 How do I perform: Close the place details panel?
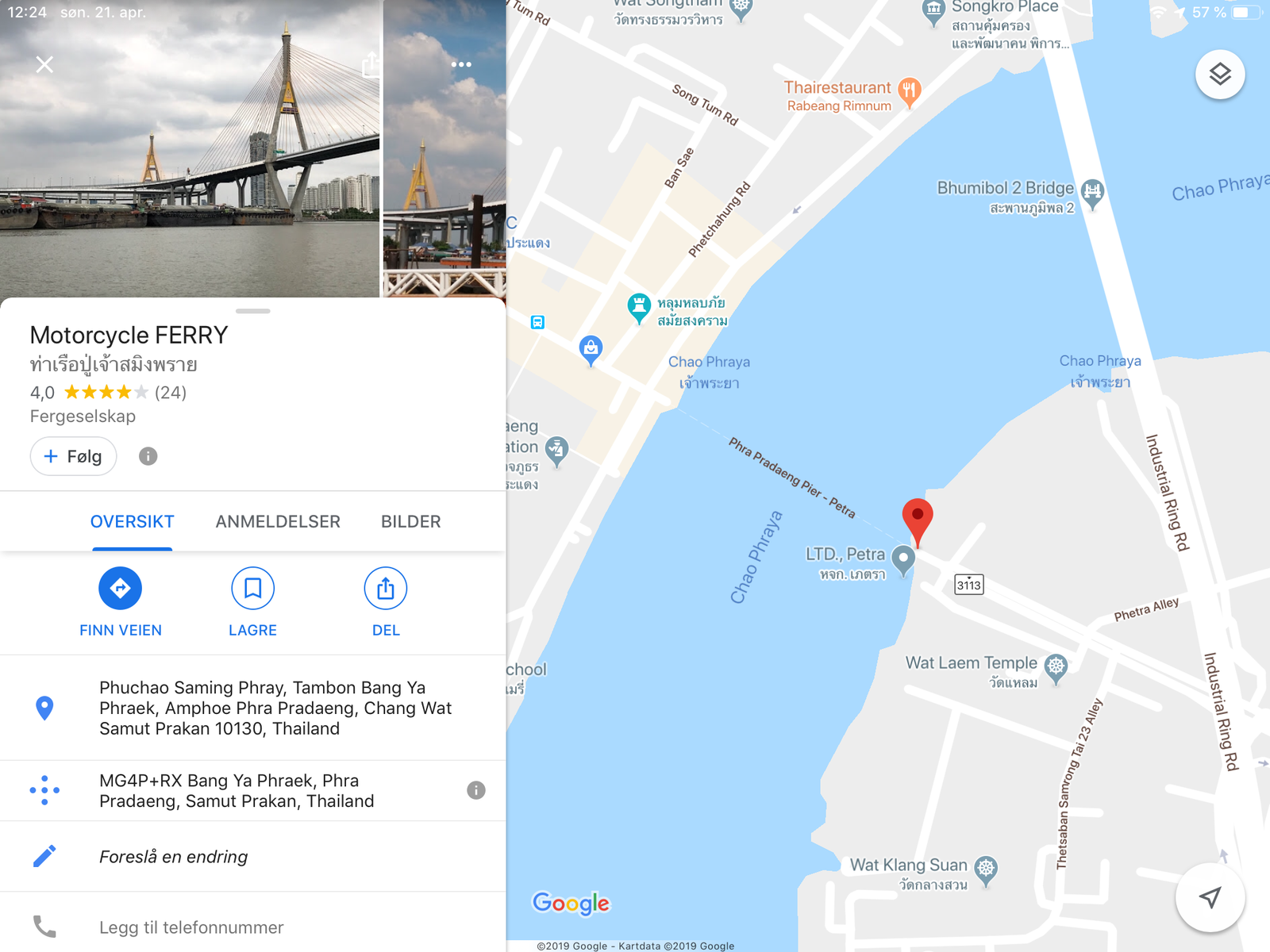44,64
